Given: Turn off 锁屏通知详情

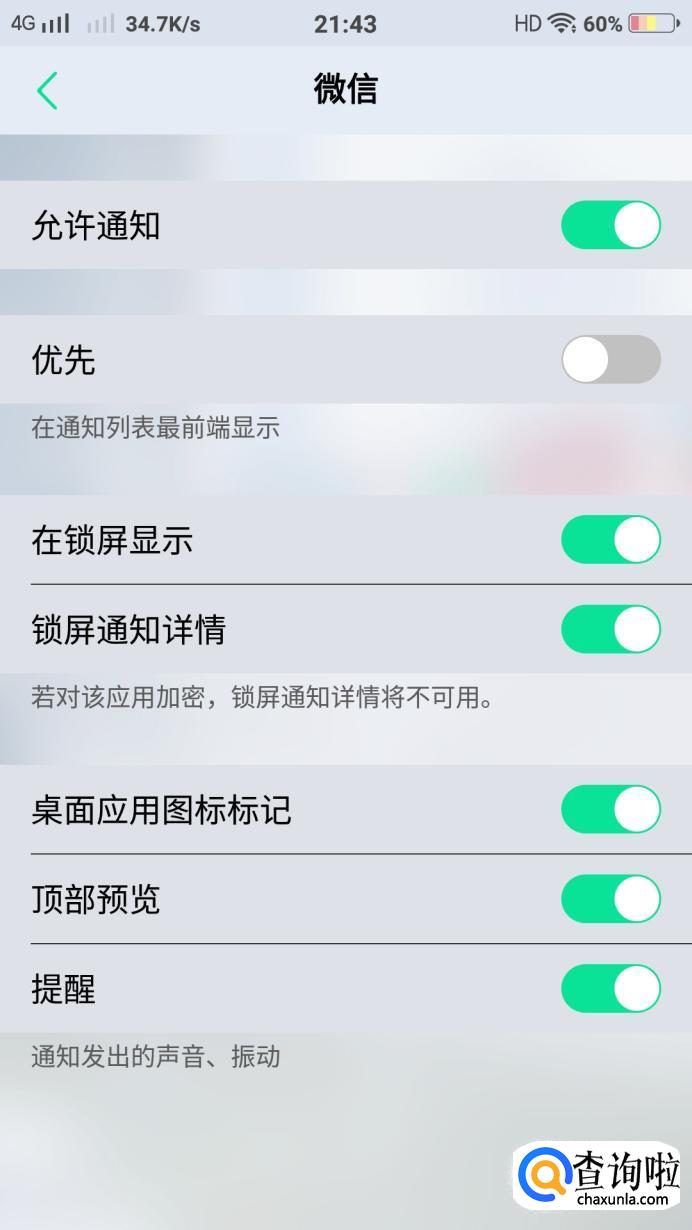Looking at the screenshot, I should tap(610, 630).
